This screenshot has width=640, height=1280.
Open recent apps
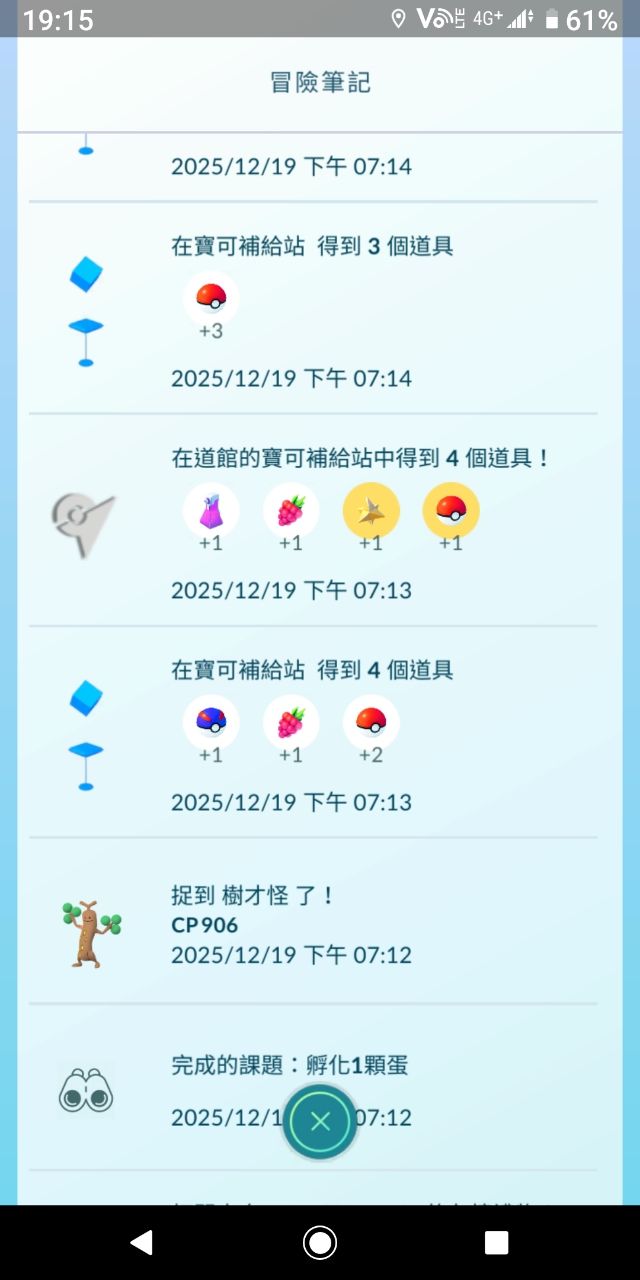tap(496, 1242)
